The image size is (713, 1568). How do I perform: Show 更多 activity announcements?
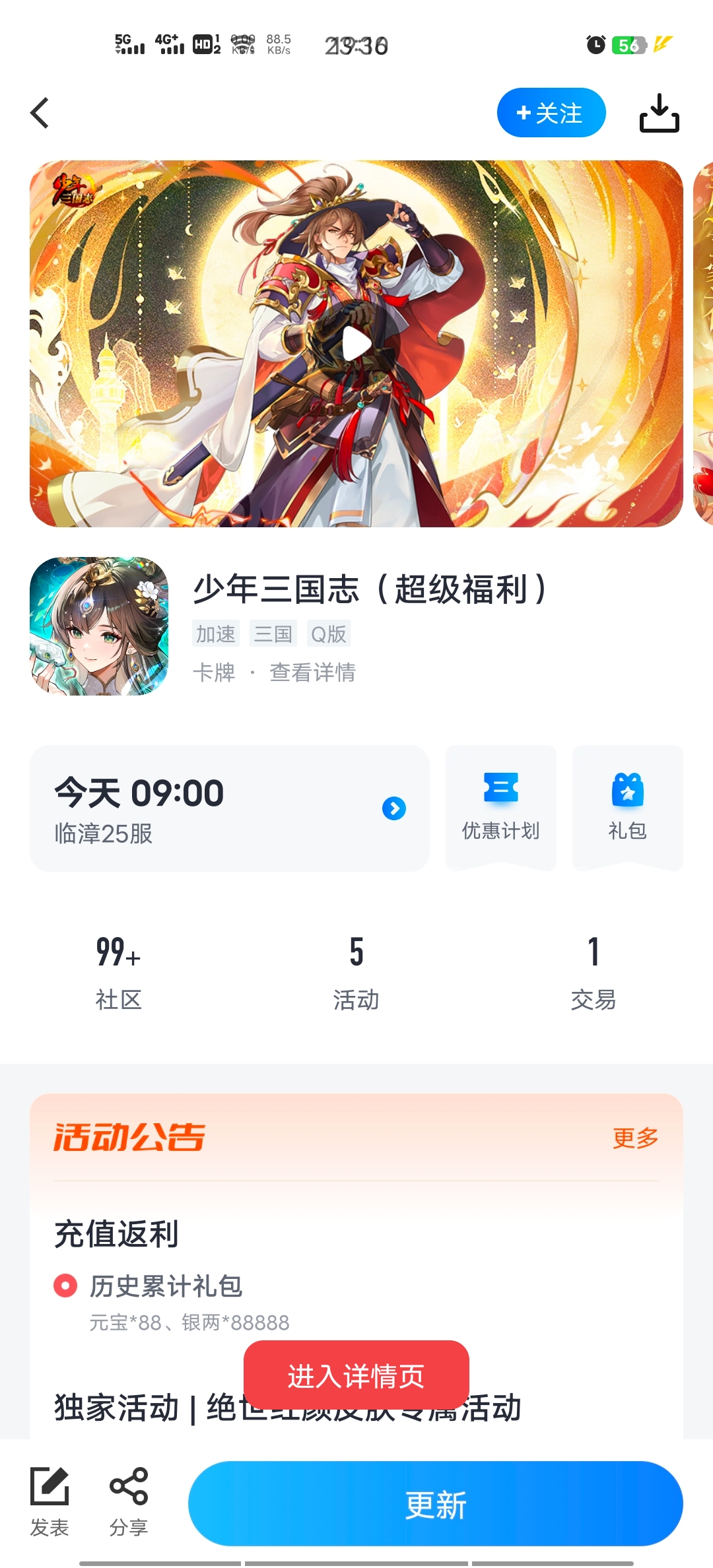coord(635,1138)
